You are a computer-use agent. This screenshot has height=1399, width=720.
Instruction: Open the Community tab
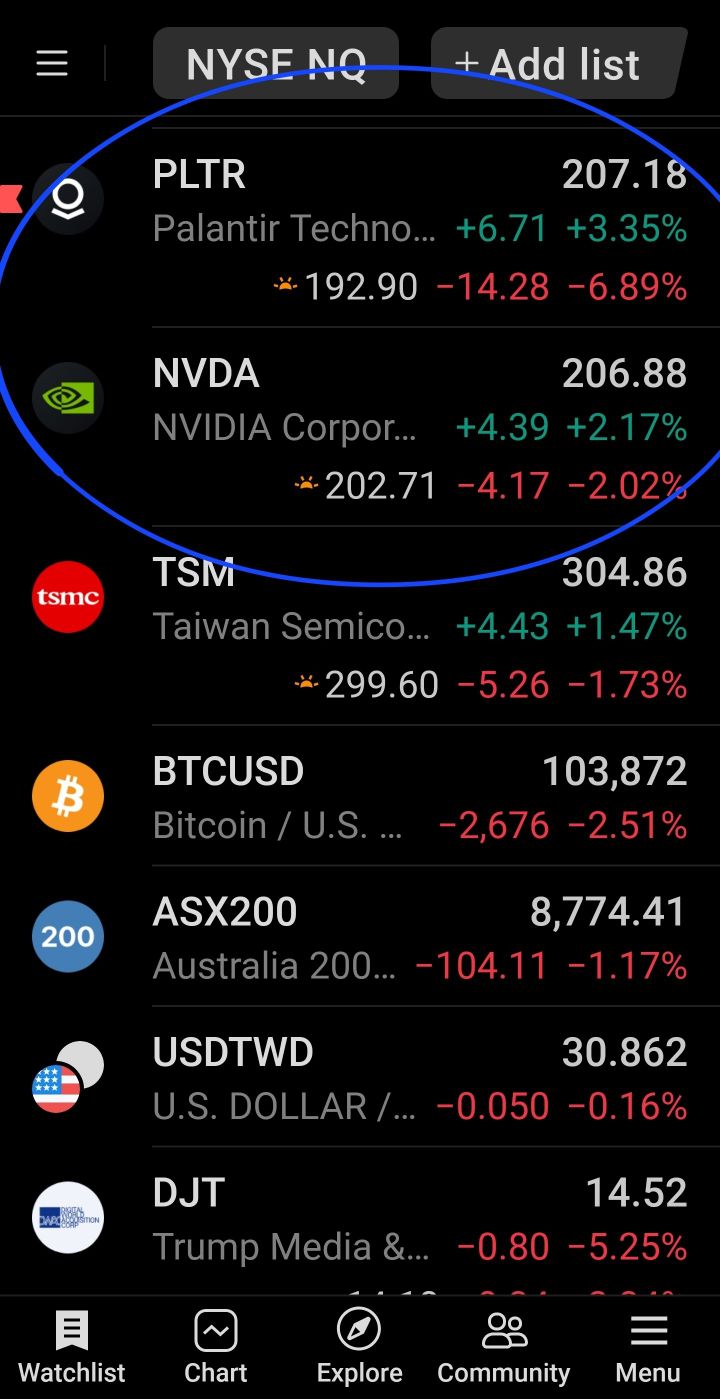tap(504, 1348)
